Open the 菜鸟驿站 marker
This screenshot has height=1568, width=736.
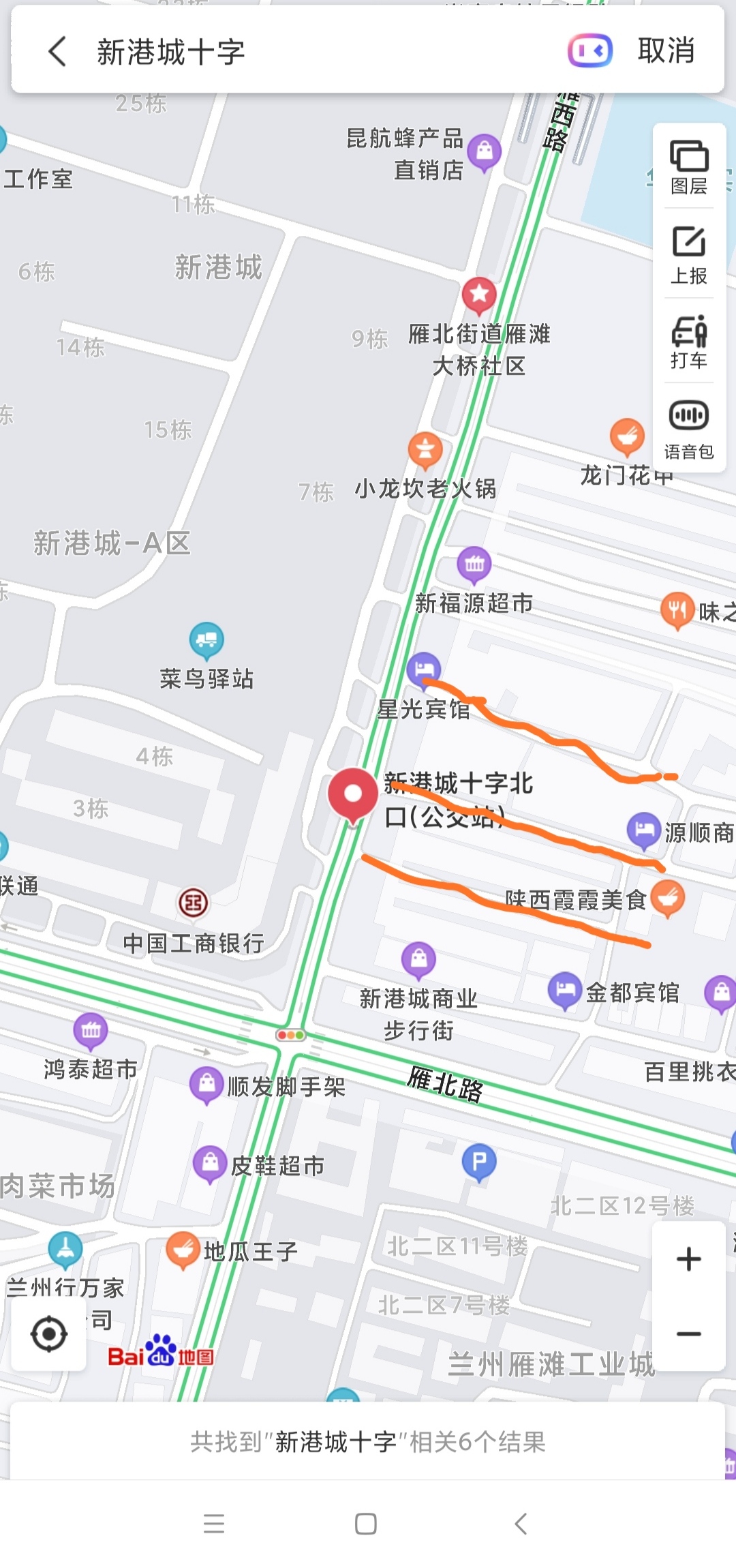[206, 639]
